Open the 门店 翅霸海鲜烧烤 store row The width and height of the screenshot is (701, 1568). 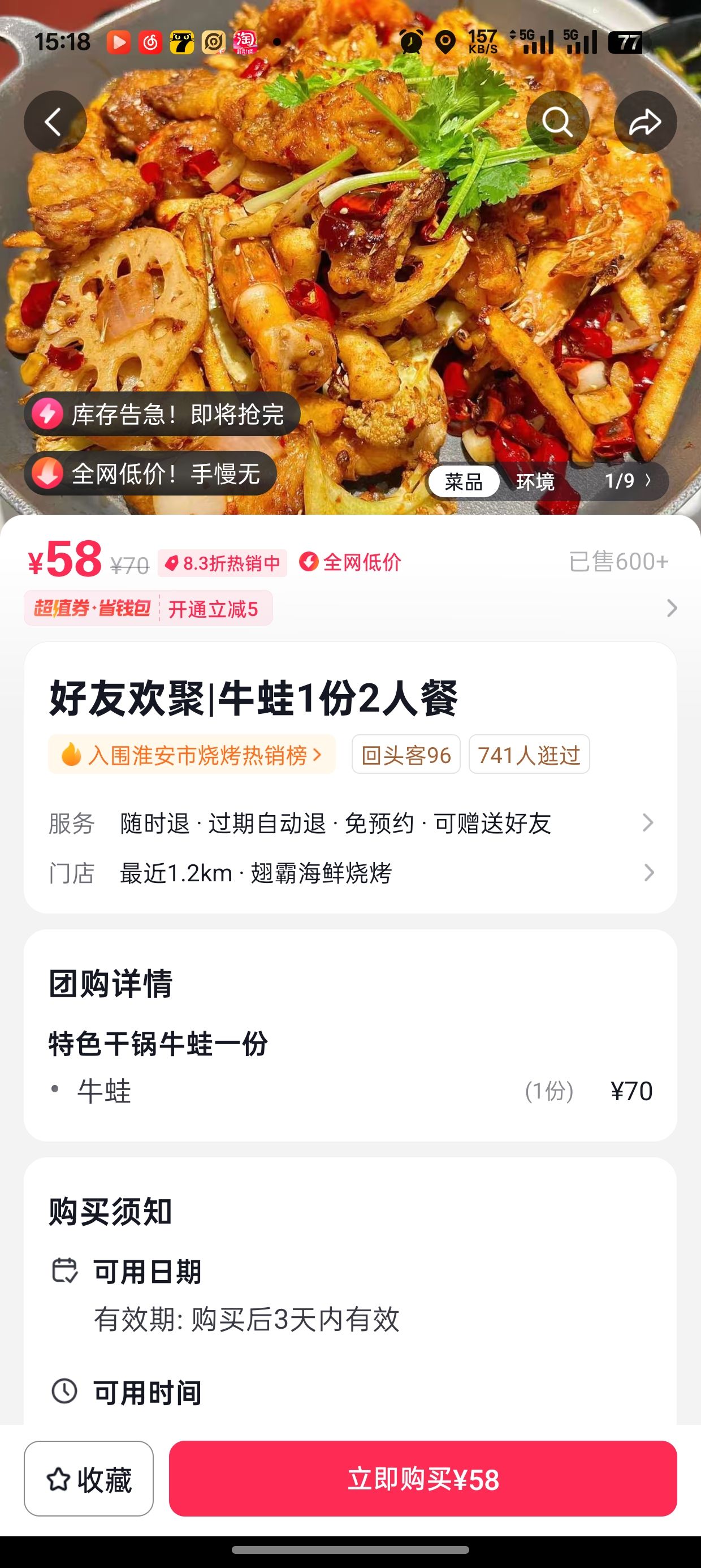[350, 873]
